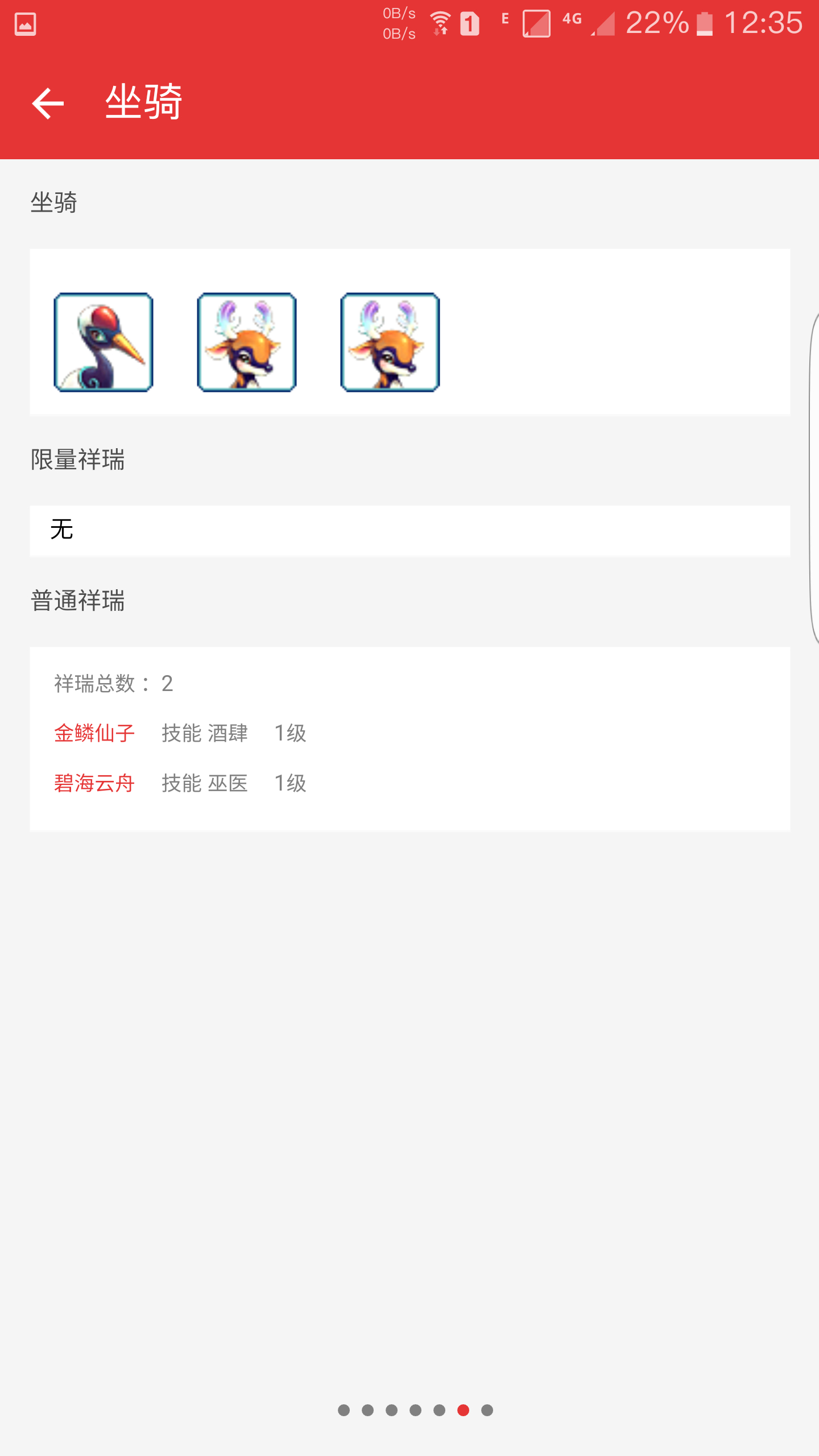Screen dimensions: 819x1456
Task: Go back from the 坐骑 screen
Action: pyautogui.click(x=48, y=104)
